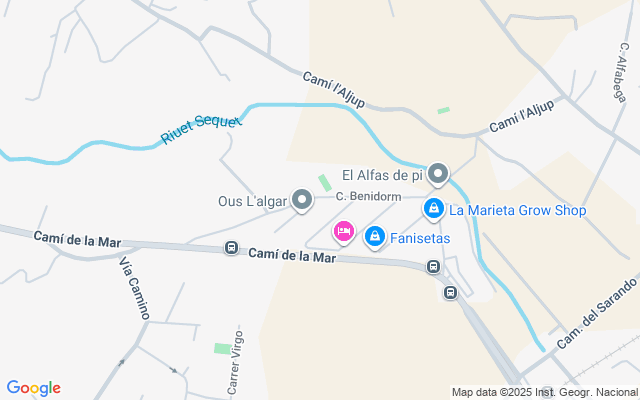Tap the bus stop nearest Ous L'algar
This screenshot has width=640, height=400.
click(x=231, y=247)
